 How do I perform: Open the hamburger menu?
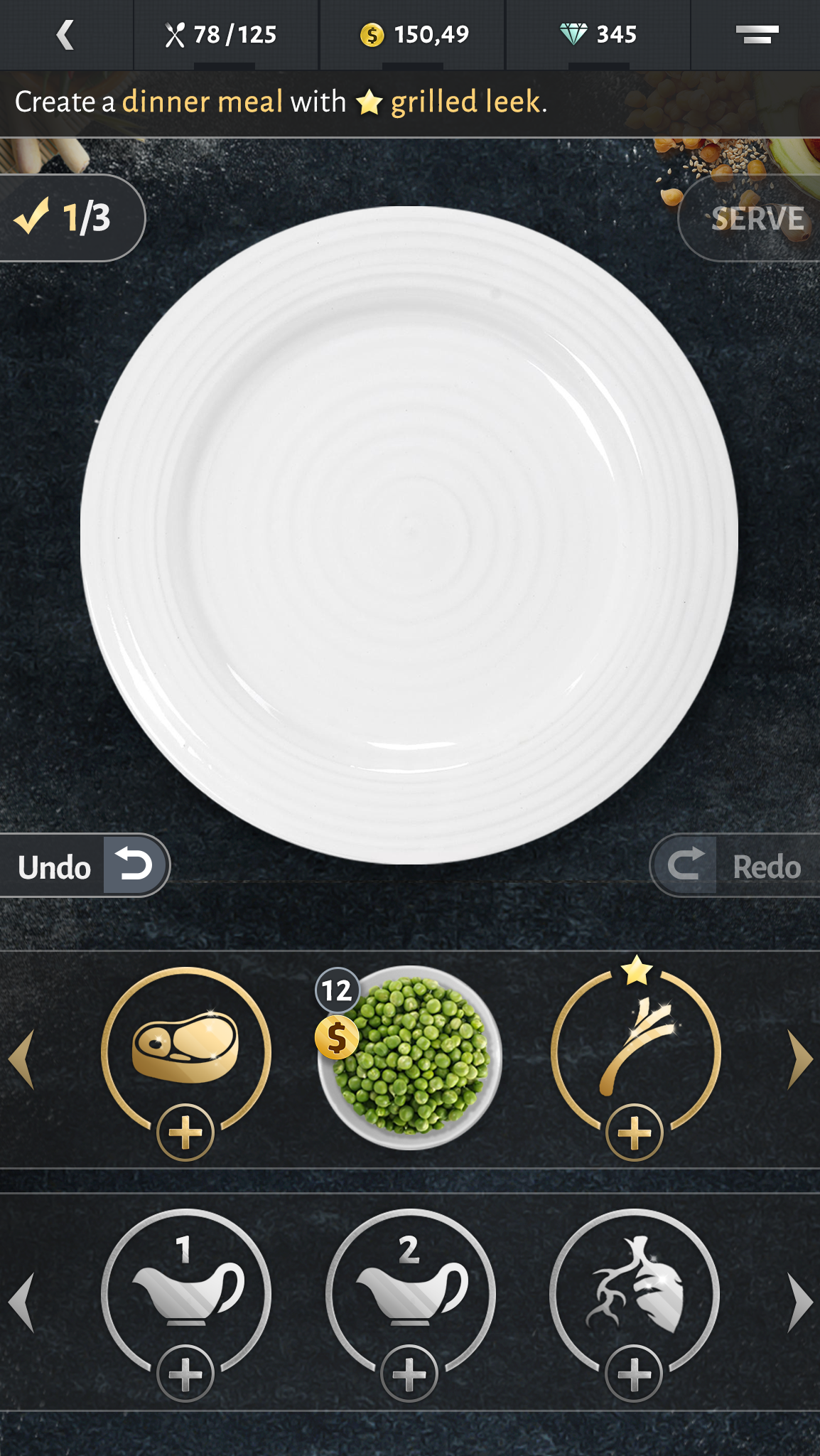756,35
